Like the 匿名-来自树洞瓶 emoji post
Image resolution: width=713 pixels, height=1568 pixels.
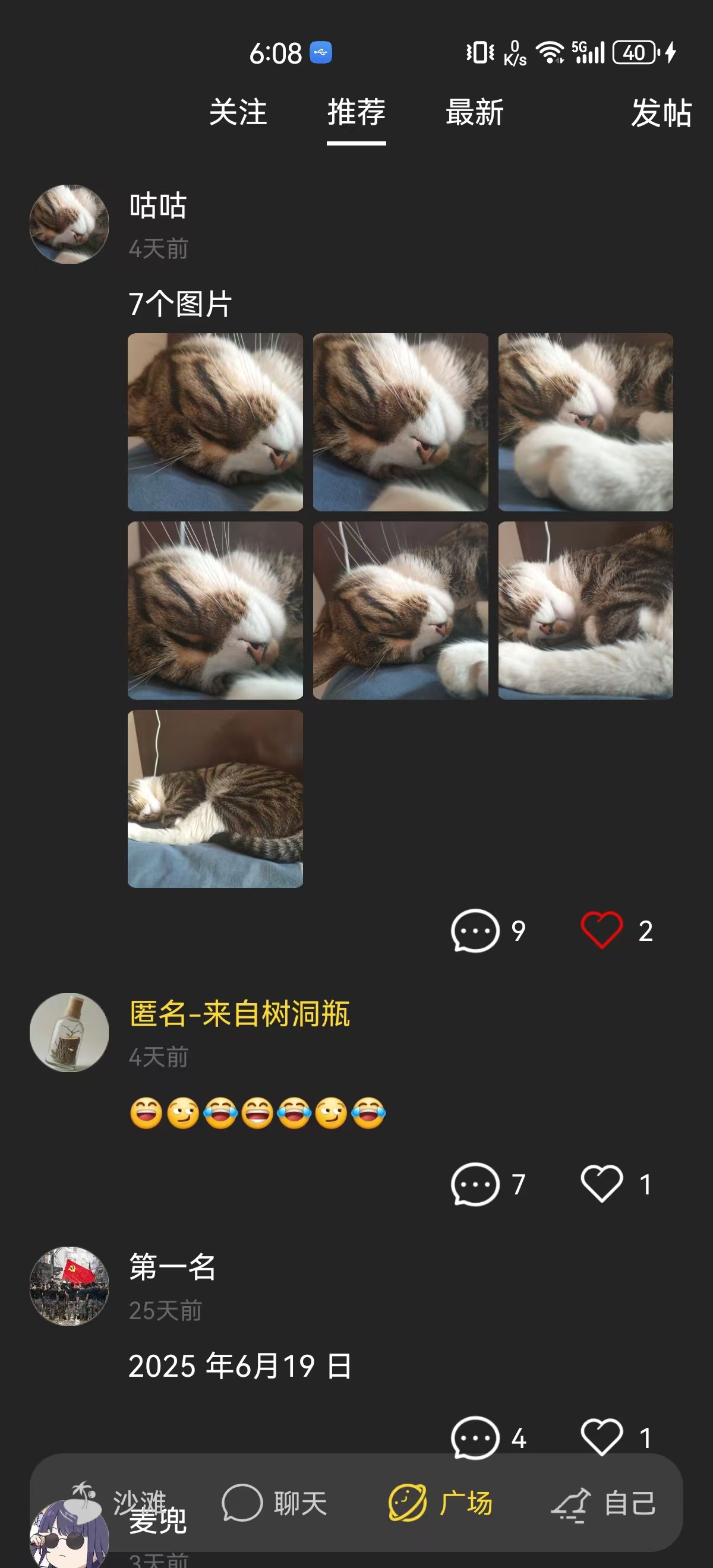pyautogui.click(x=601, y=1184)
